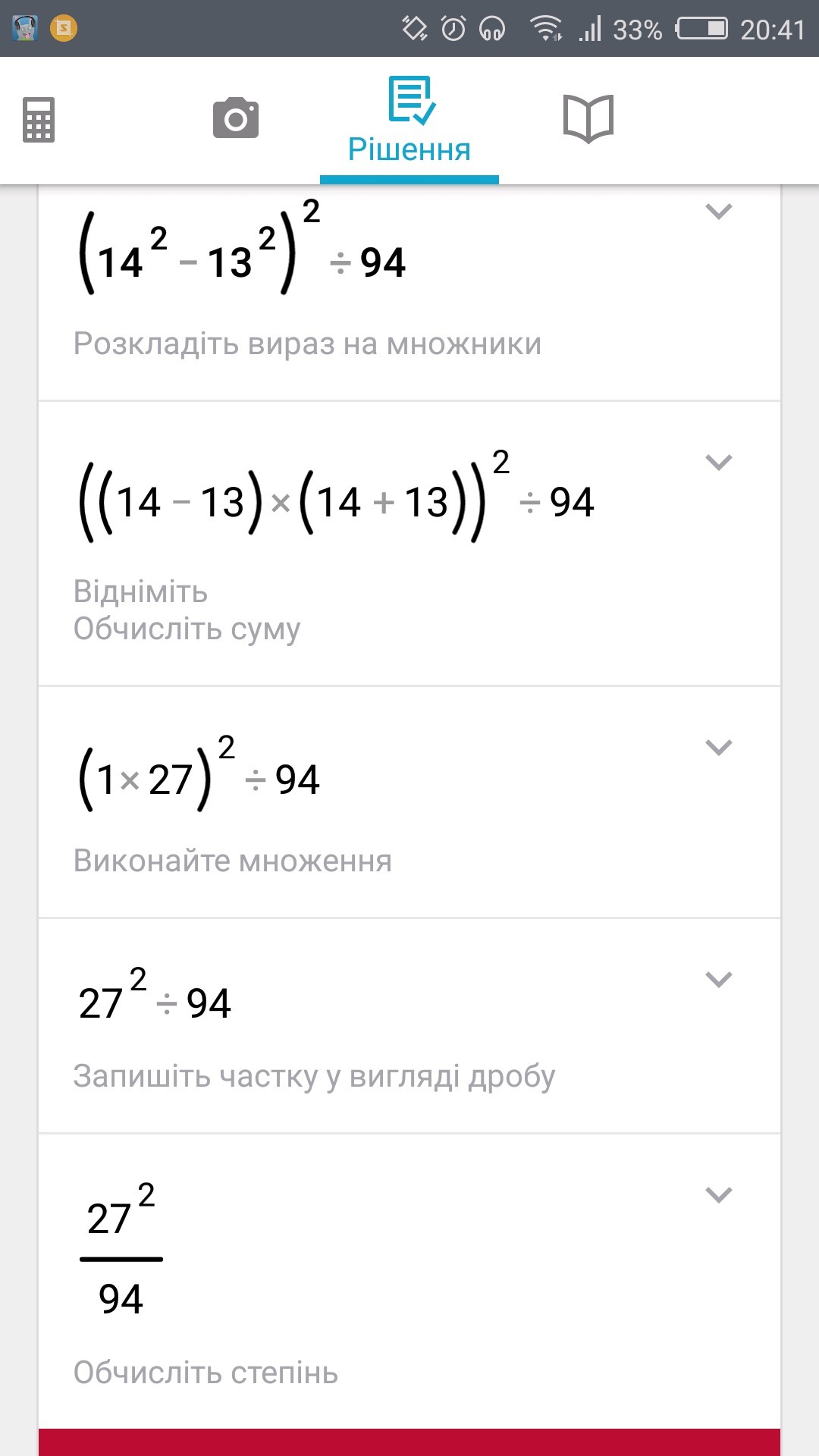Select the Рішення tab

tap(409, 121)
